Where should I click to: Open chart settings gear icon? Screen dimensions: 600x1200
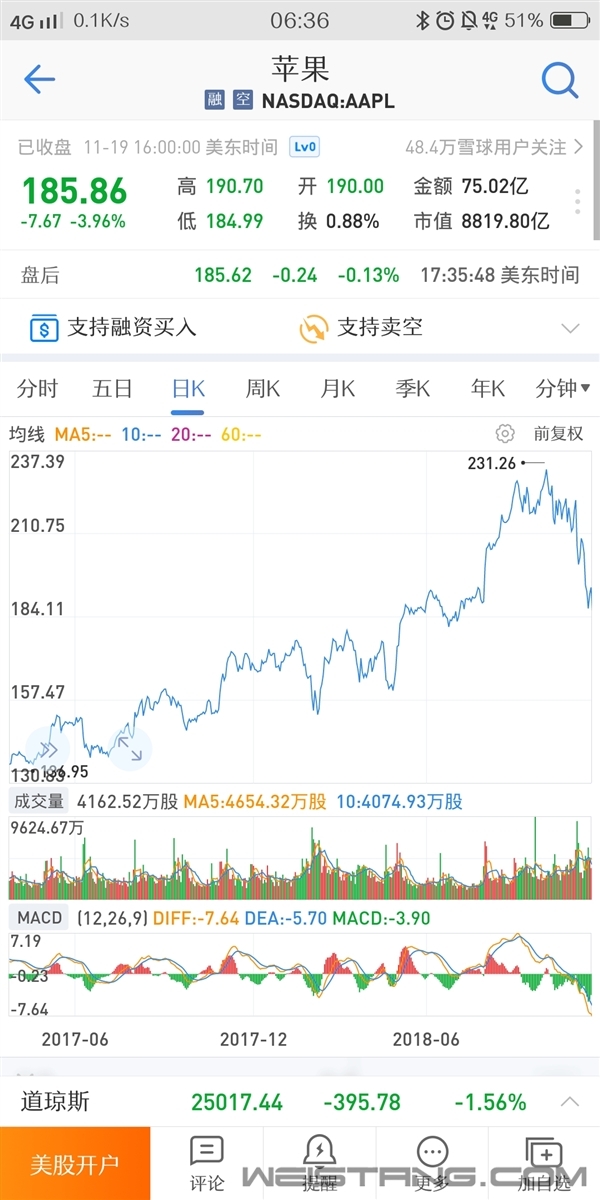(x=505, y=434)
